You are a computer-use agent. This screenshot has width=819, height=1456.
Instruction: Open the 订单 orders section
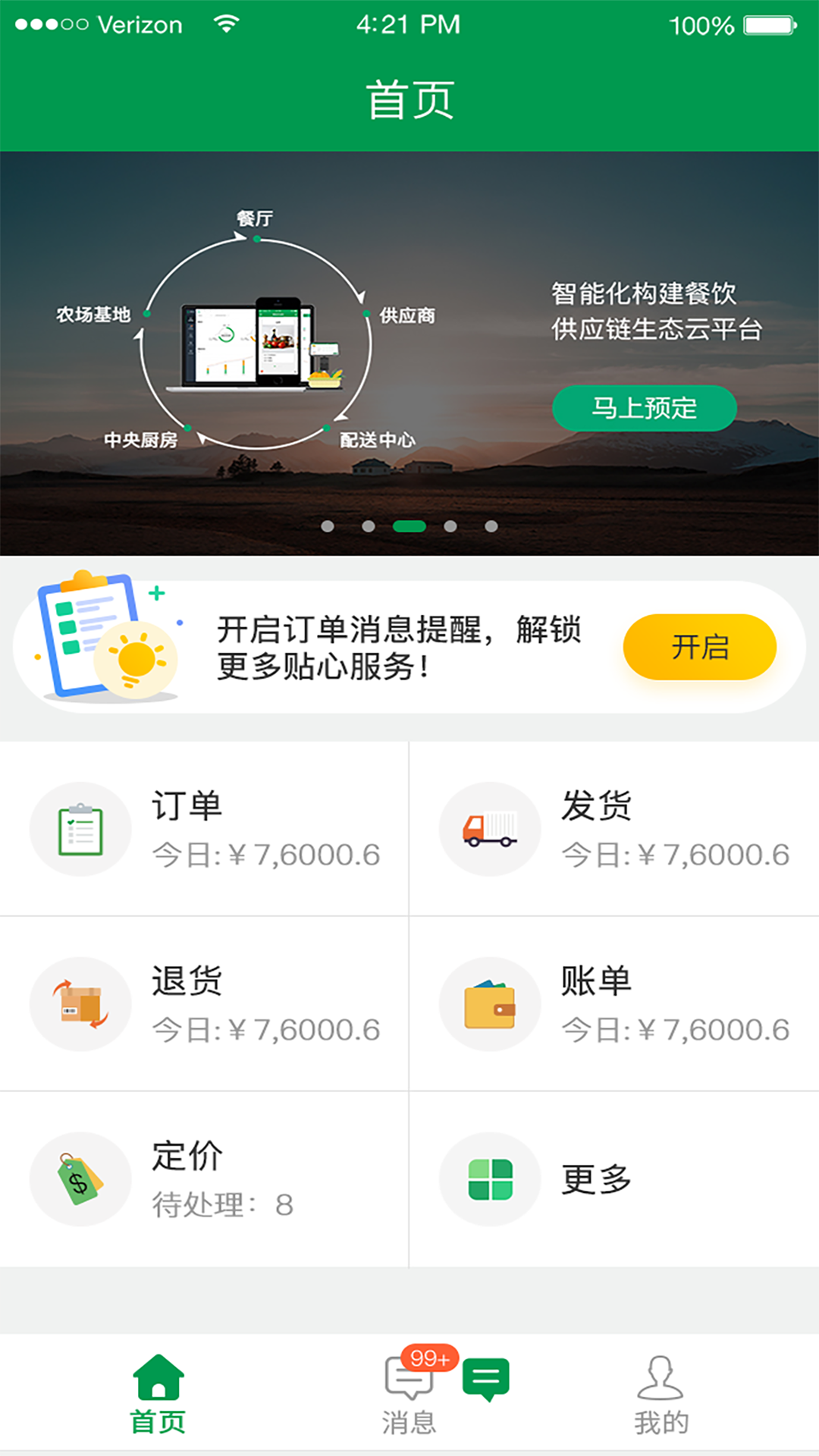click(x=204, y=829)
